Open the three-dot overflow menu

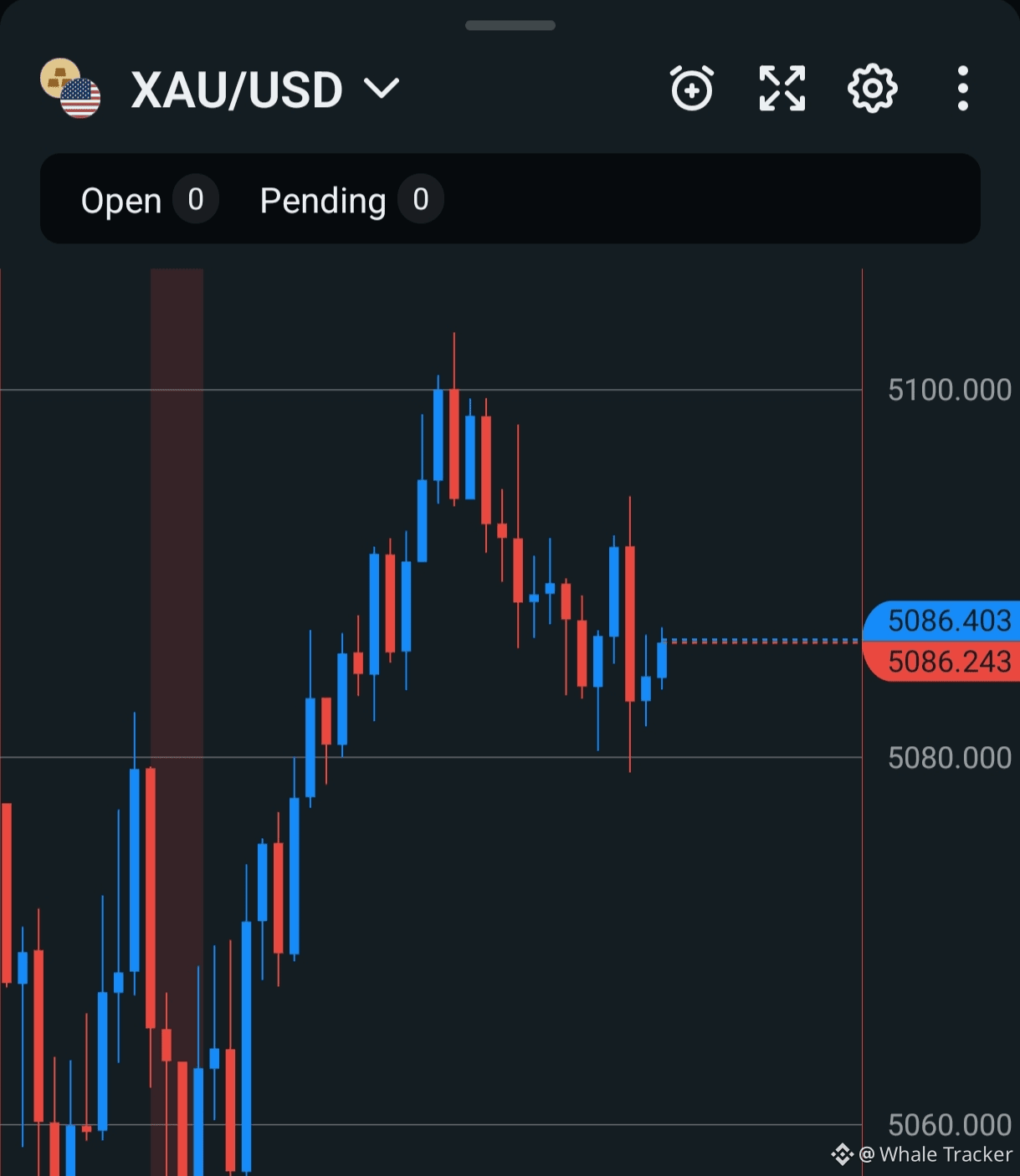[962, 89]
